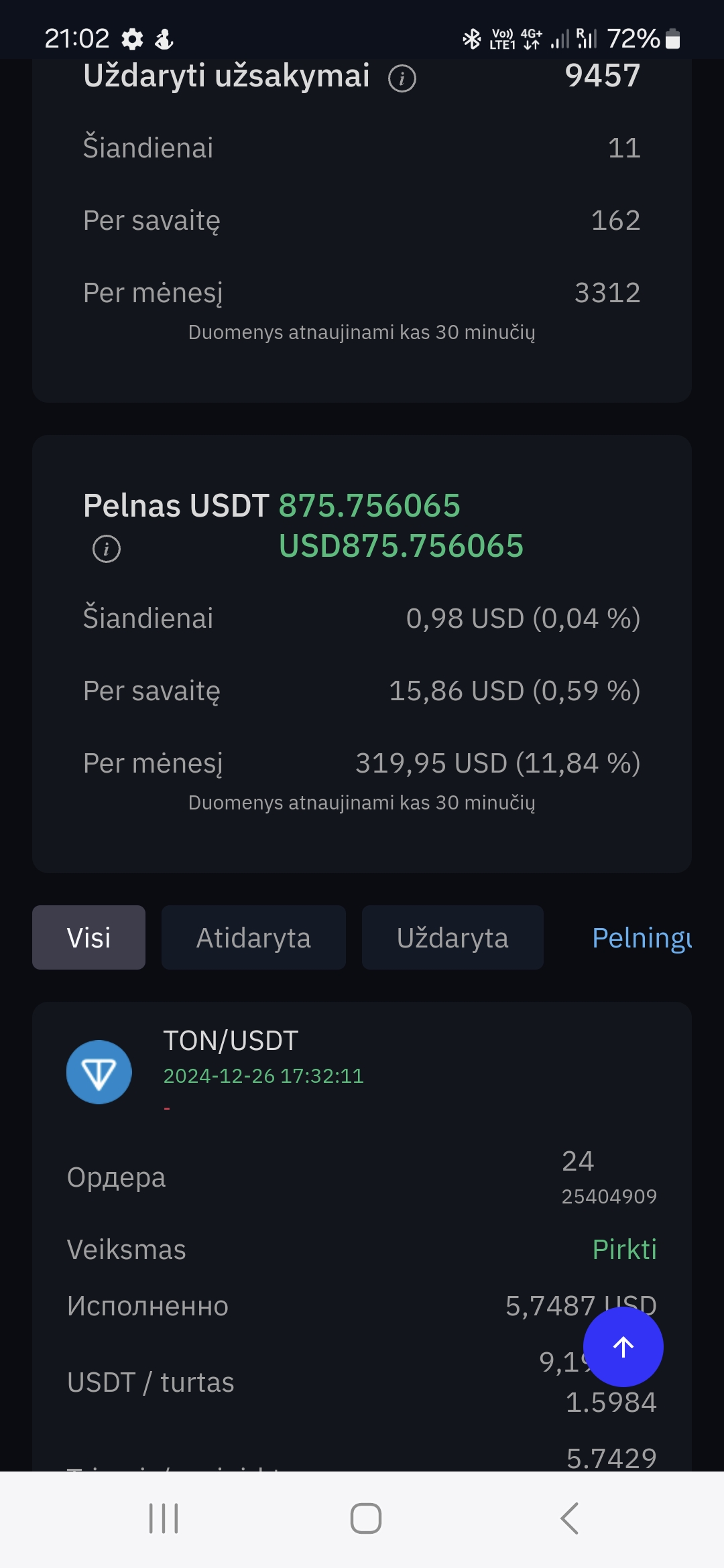Open the Pelningi filter tab
This screenshot has width=724, height=1568.
[x=642, y=937]
